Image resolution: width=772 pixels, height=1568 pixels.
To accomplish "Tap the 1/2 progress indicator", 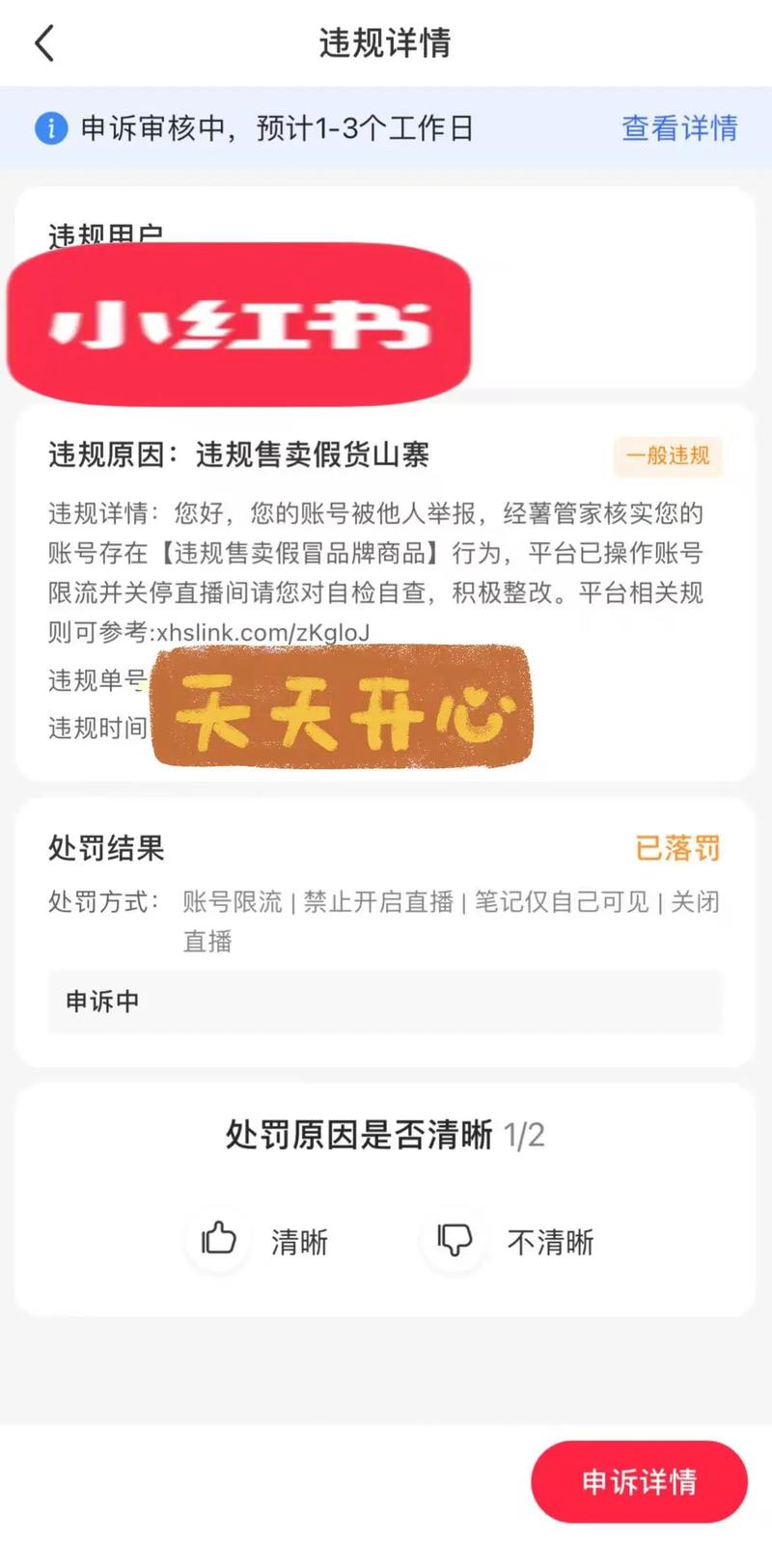I will [524, 1136].
